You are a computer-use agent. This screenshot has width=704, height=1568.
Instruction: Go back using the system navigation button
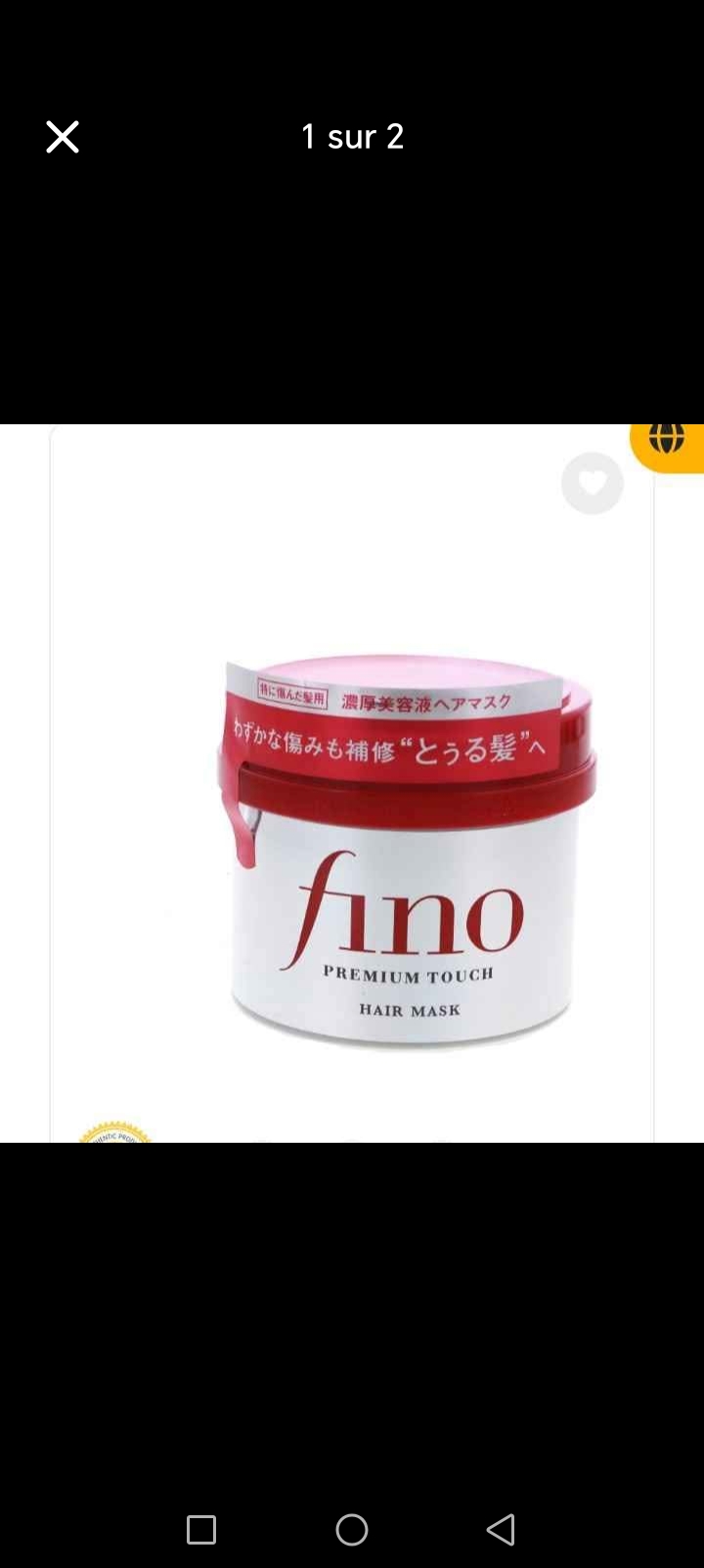pos(501,1530)
